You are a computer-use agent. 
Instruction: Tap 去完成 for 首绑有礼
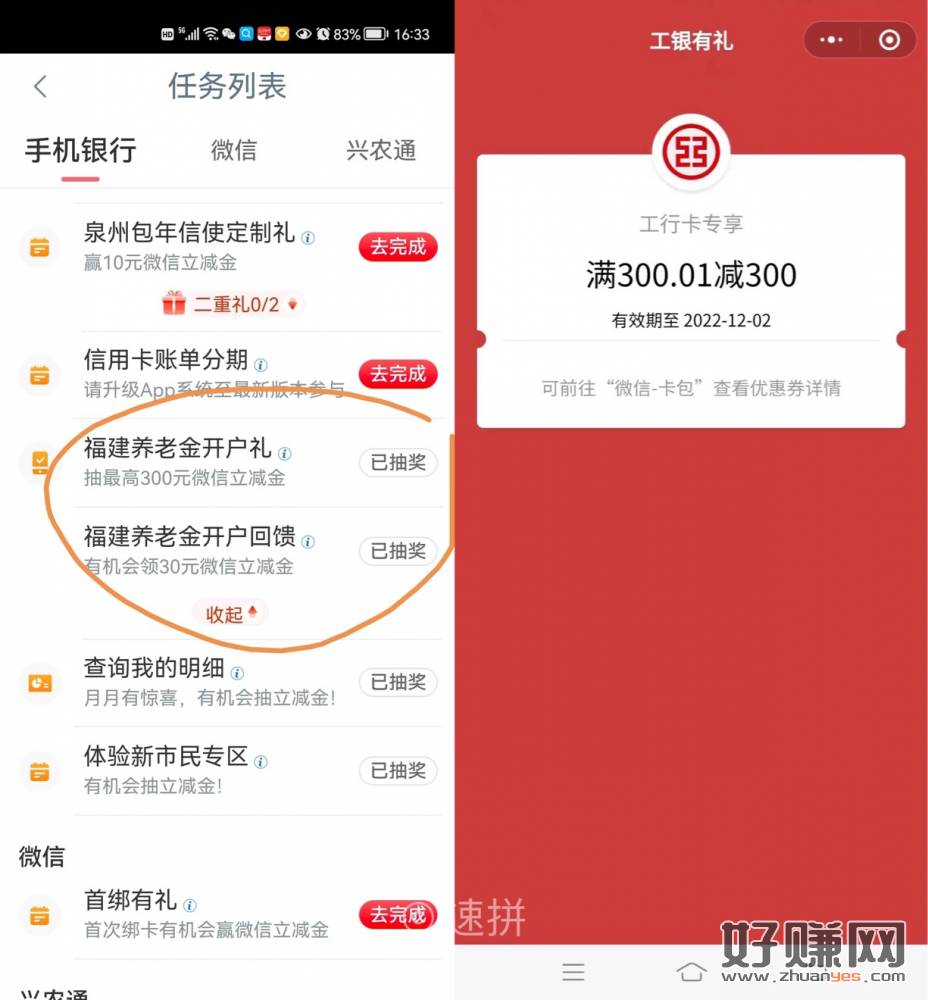click(398, 914)
